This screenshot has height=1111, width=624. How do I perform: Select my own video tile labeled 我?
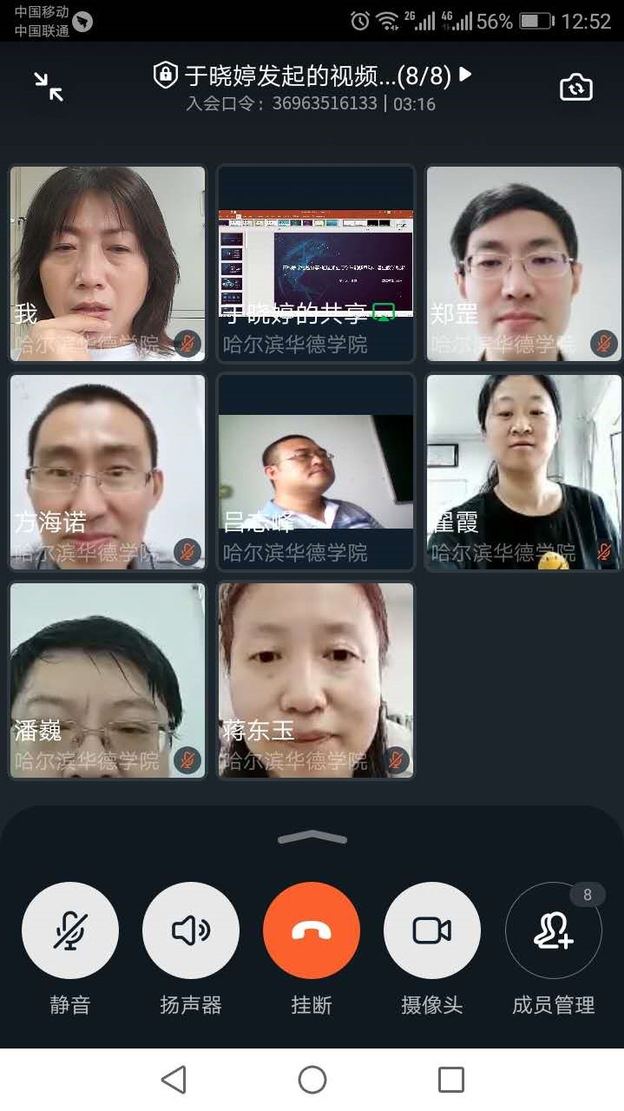click(107, 263)
